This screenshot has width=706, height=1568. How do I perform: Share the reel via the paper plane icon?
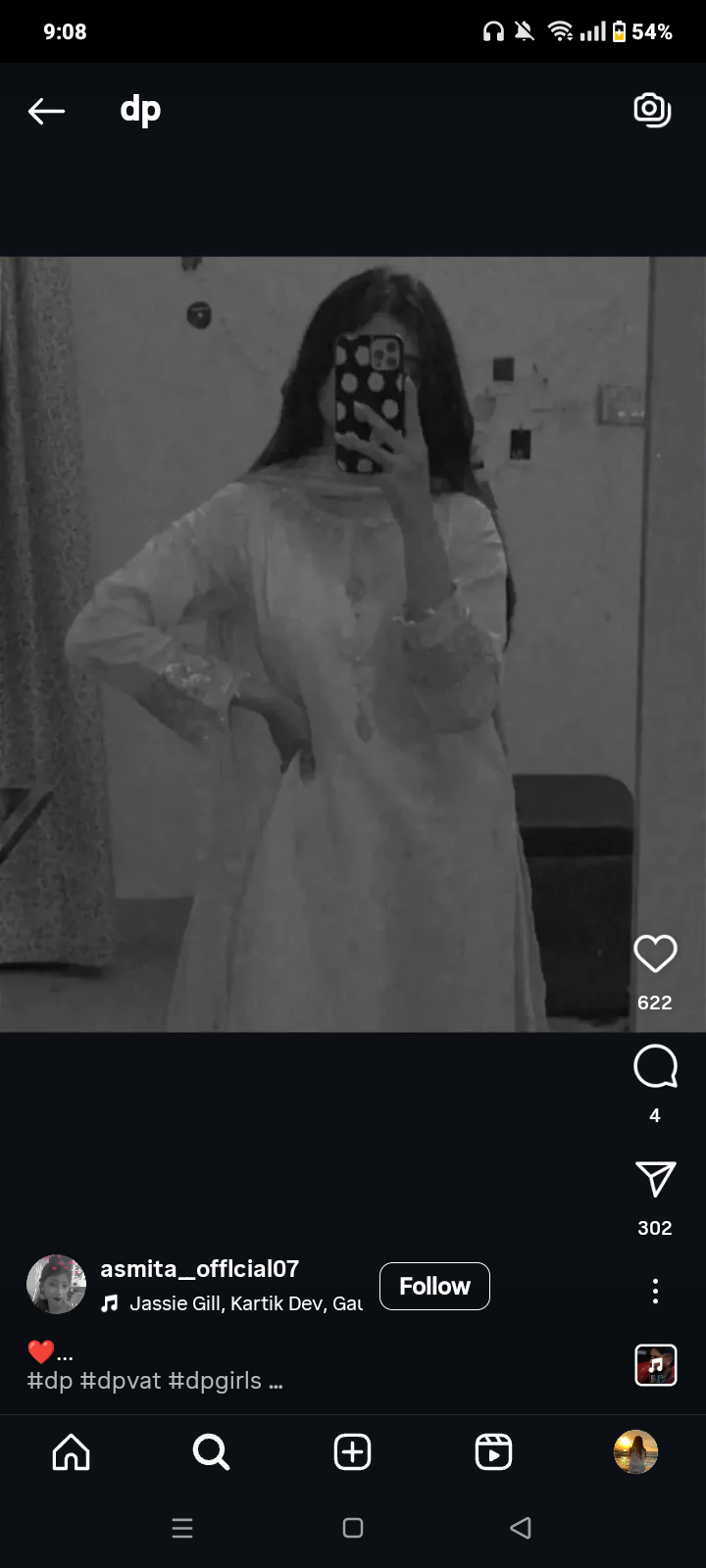[x=655, y=1180]
